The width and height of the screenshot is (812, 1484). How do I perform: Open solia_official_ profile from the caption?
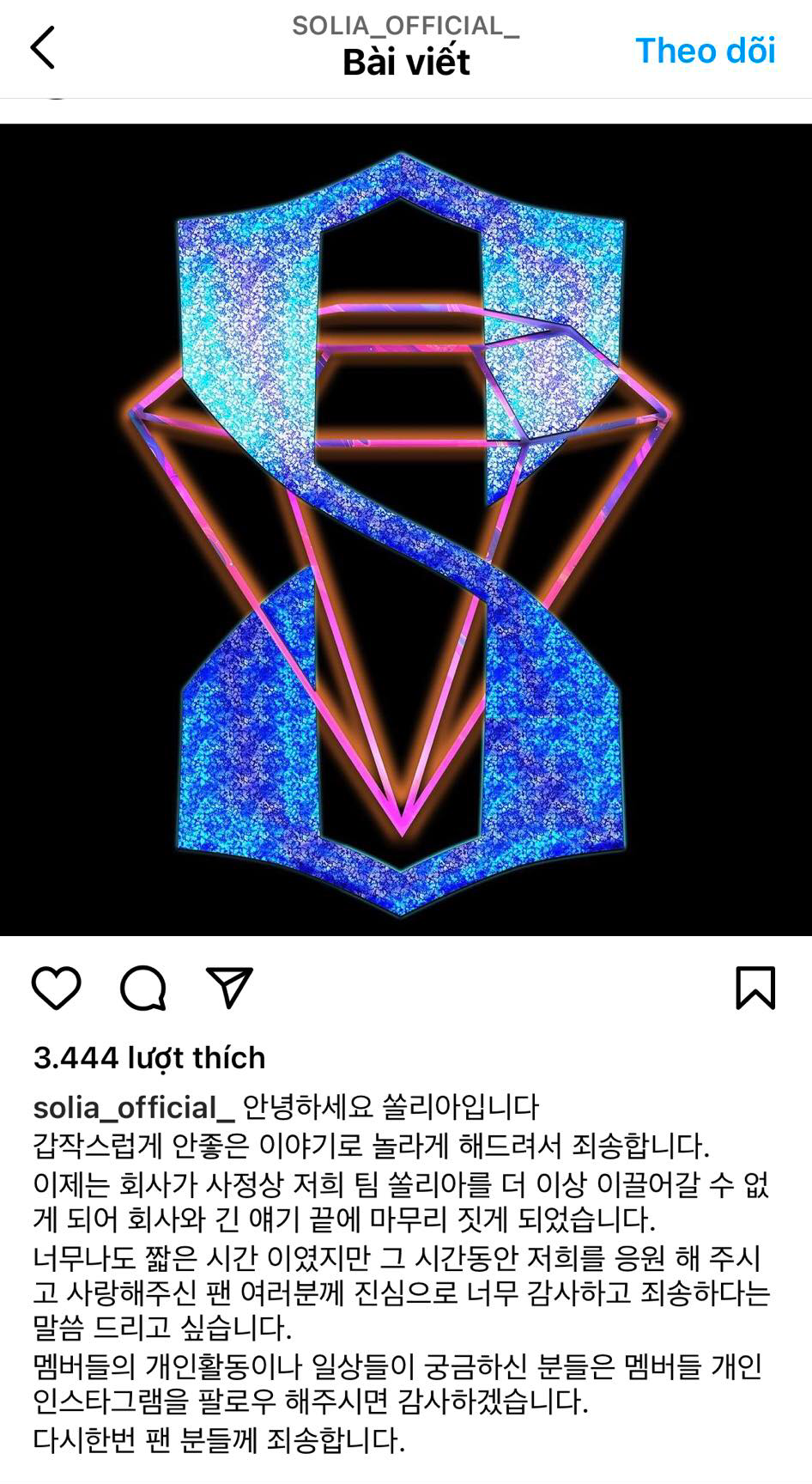point(133,1108)
